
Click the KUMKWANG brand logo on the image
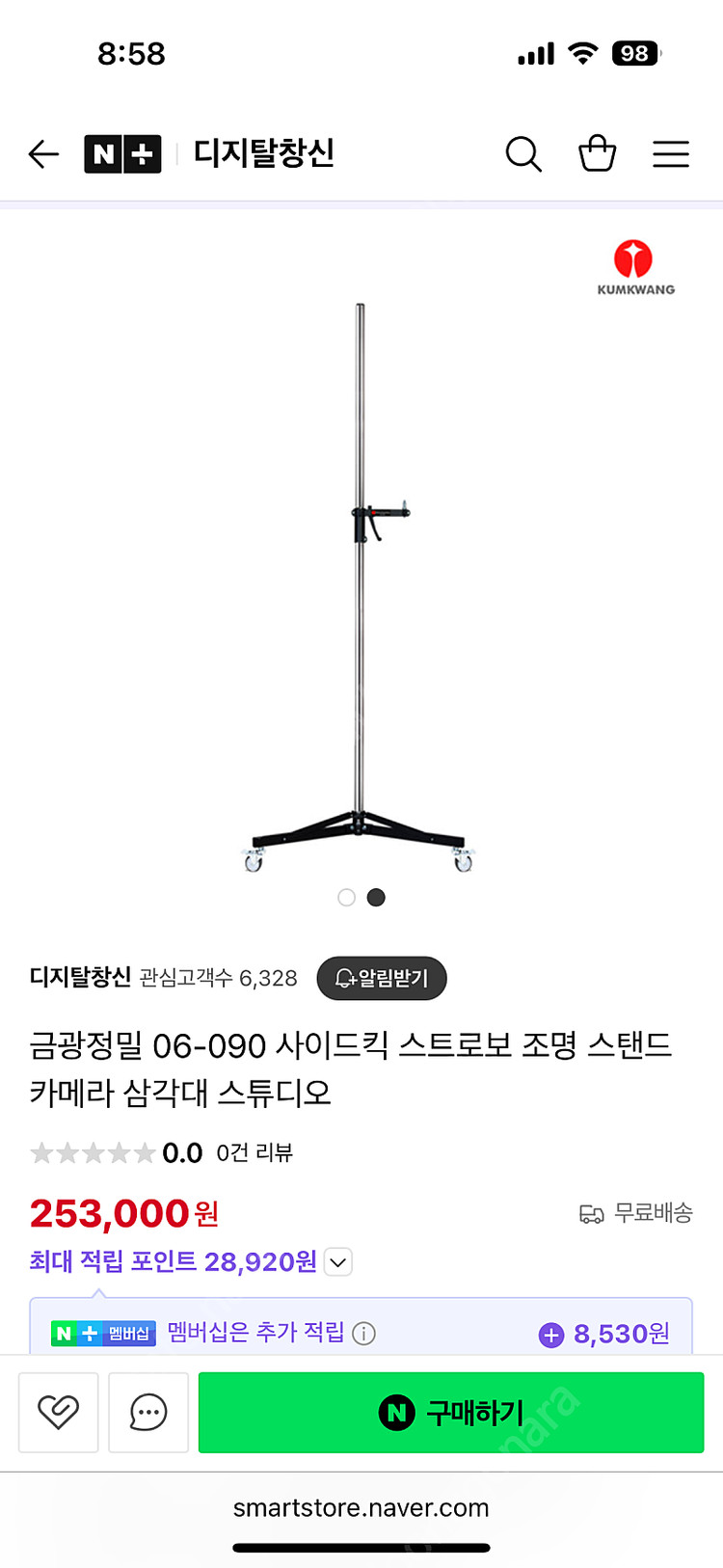(633, 258)
